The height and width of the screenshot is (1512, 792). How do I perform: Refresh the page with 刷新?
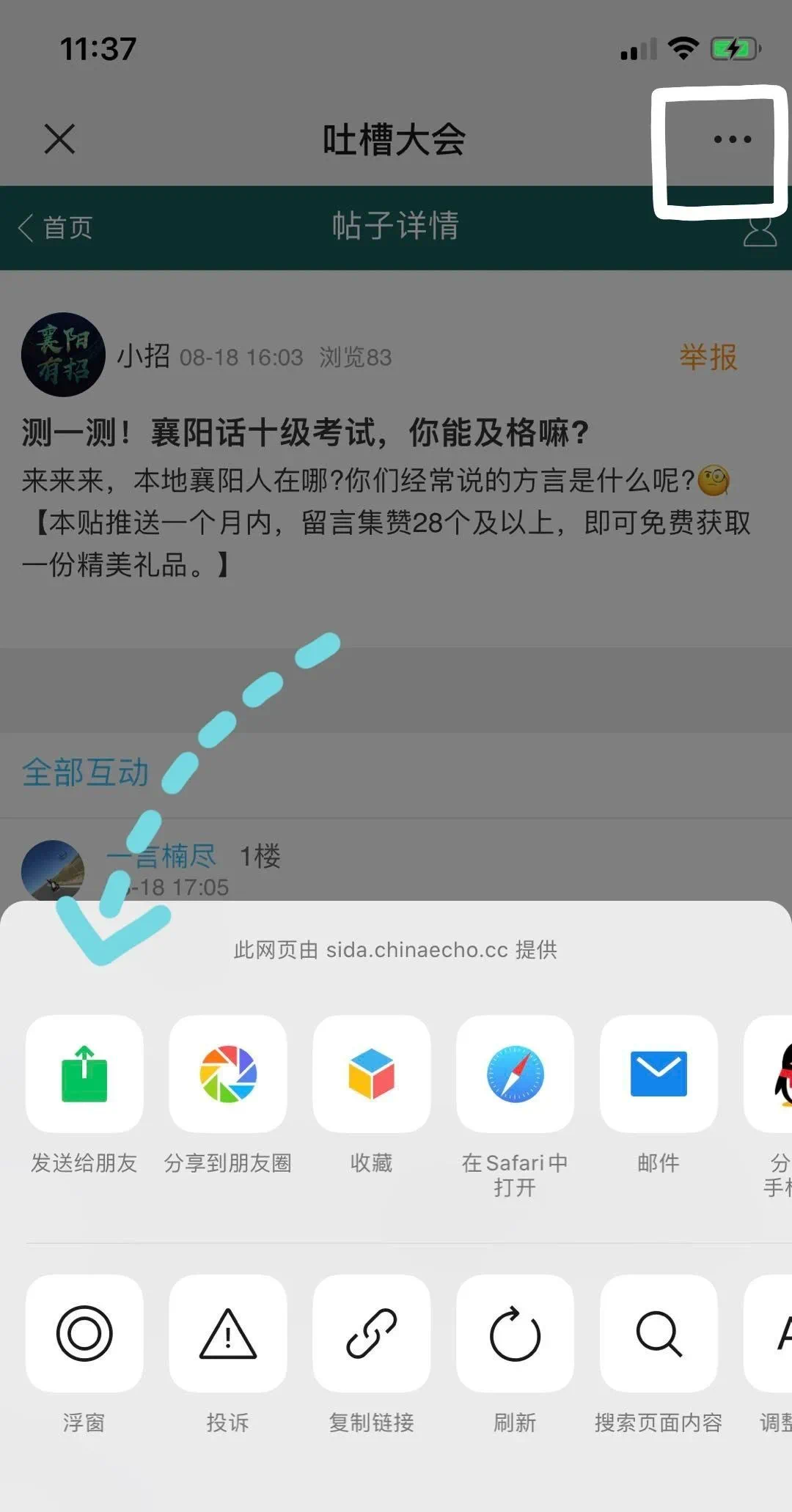point(515,1334)
